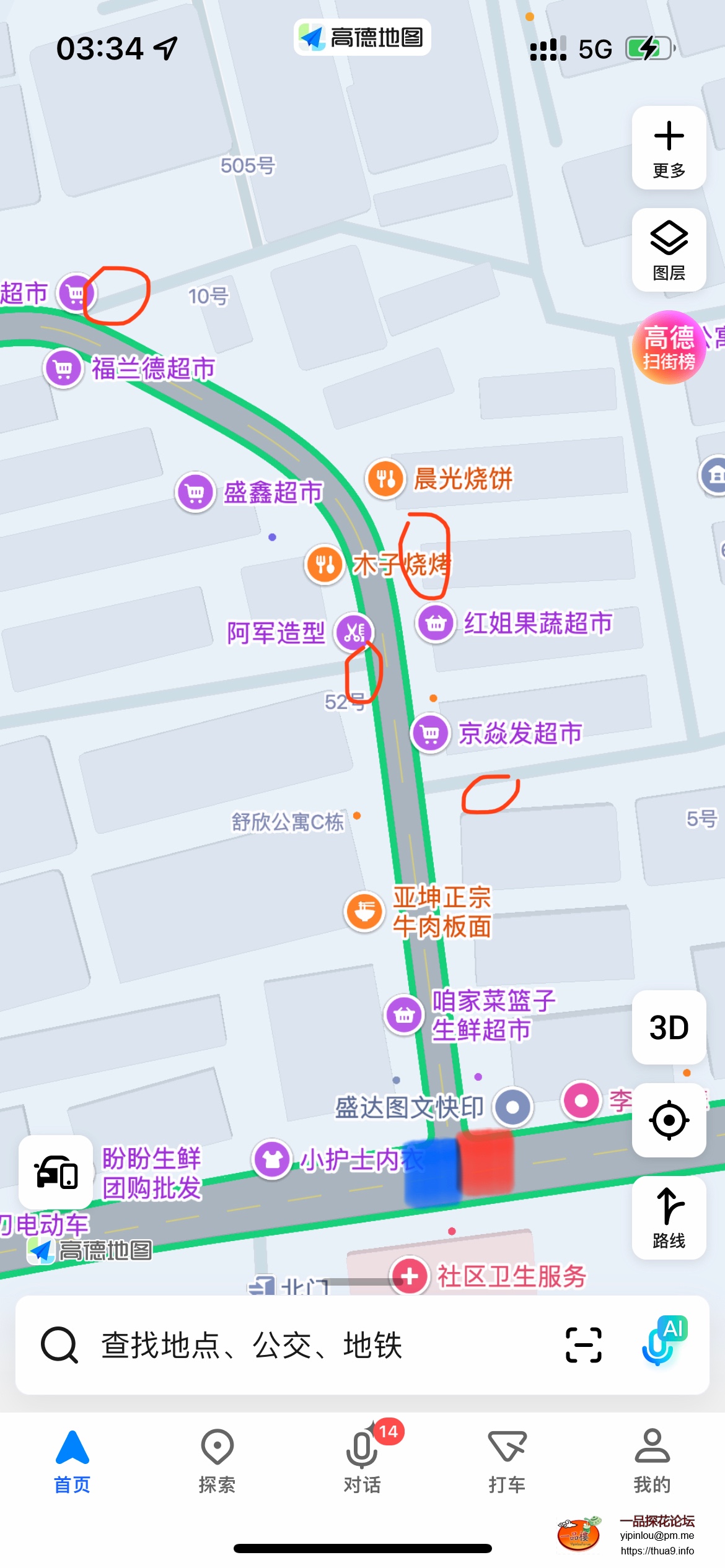Open 路线 route planning
The image size is (725, 1568).
[669, 1217]
